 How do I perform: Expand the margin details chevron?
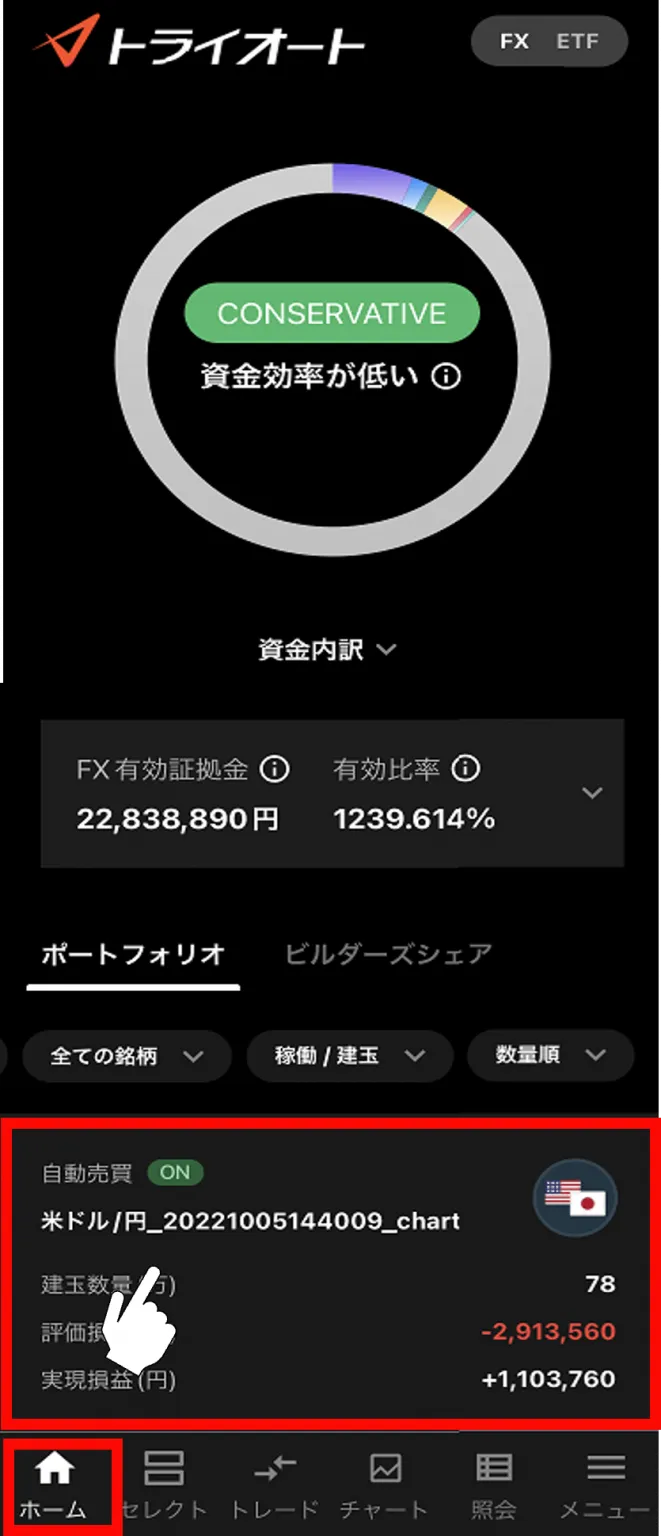pyautogui.click(x=592, y=793)
